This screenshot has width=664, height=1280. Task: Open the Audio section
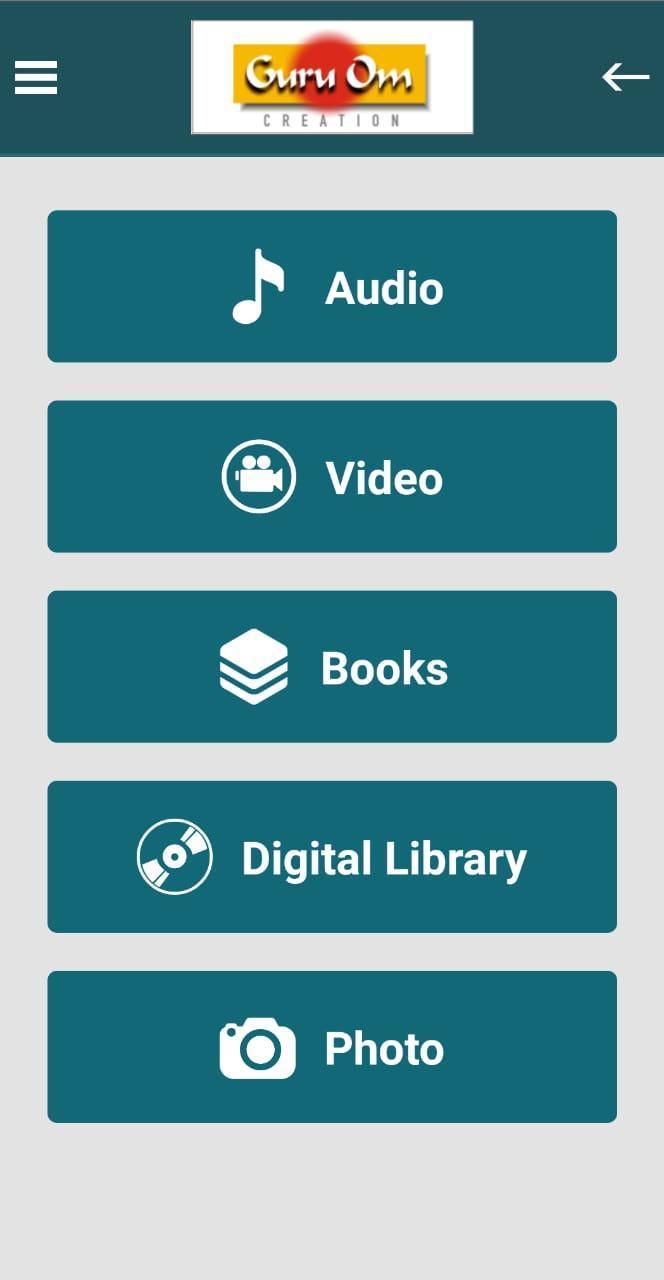332,287
